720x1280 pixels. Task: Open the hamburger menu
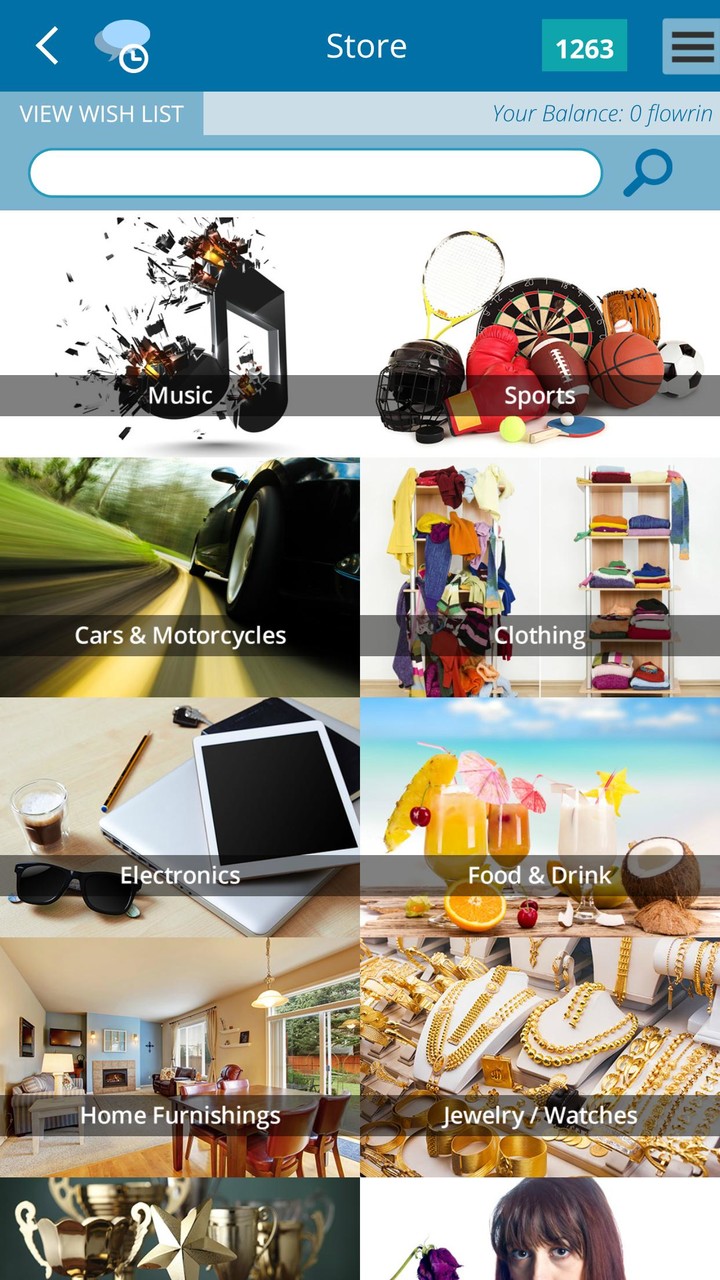pyautogui.click(x=691, y=47)
